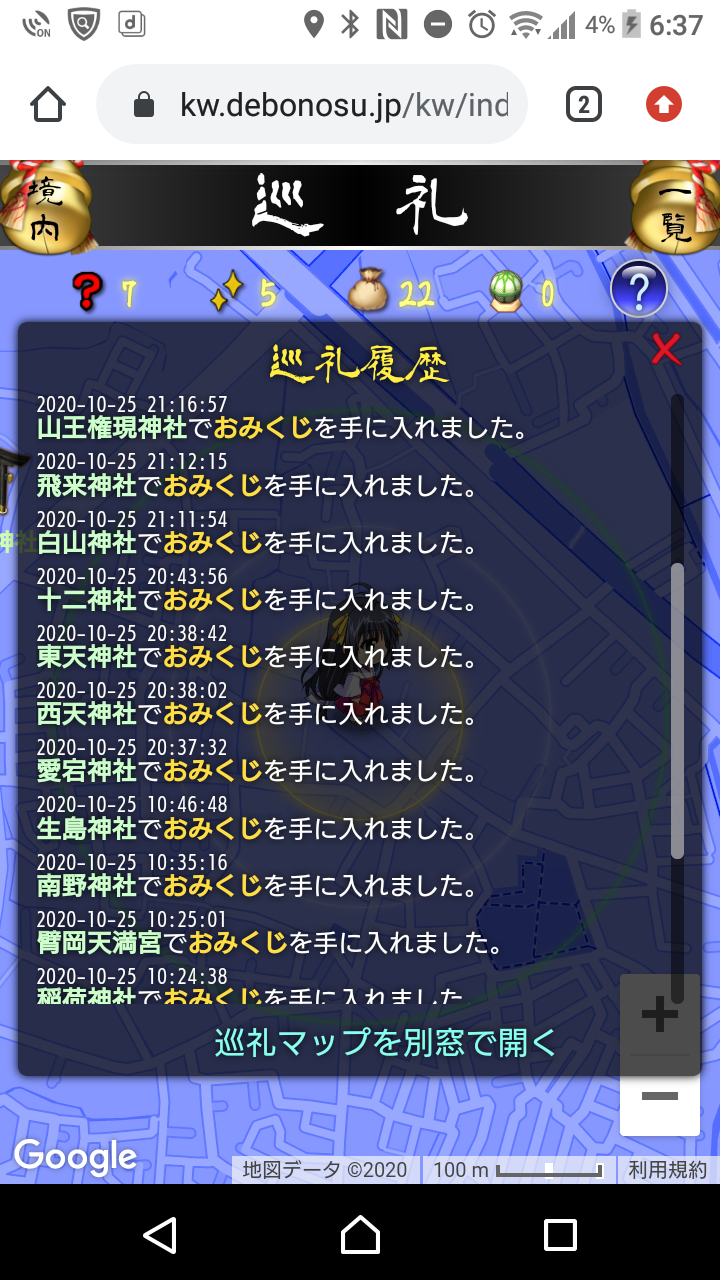Zoom out the map with minus
Viewport: 720px width, 1280px height.
tap(659, 1096)
